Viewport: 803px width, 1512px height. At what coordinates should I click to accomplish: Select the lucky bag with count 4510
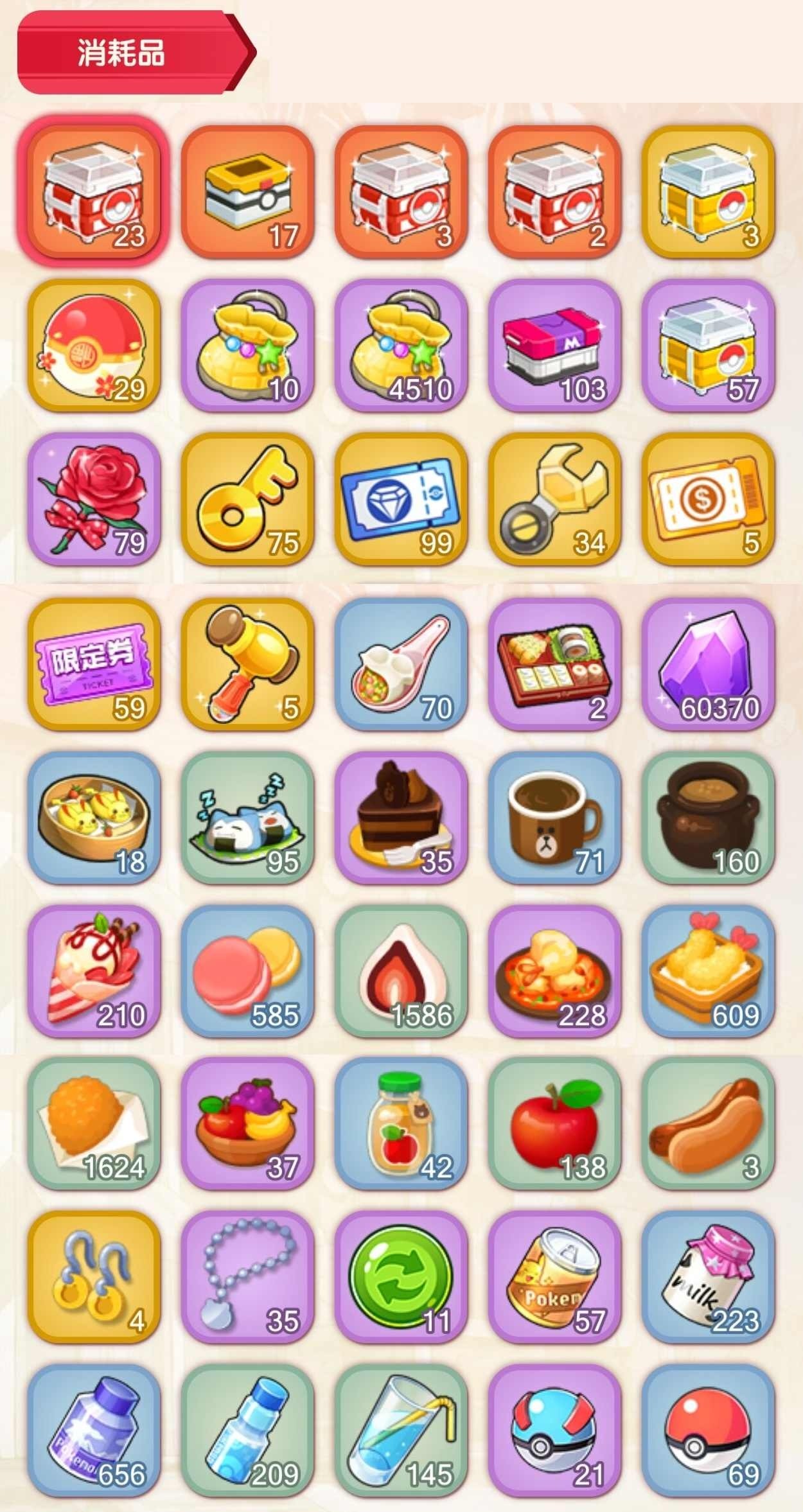coord(401,345)
